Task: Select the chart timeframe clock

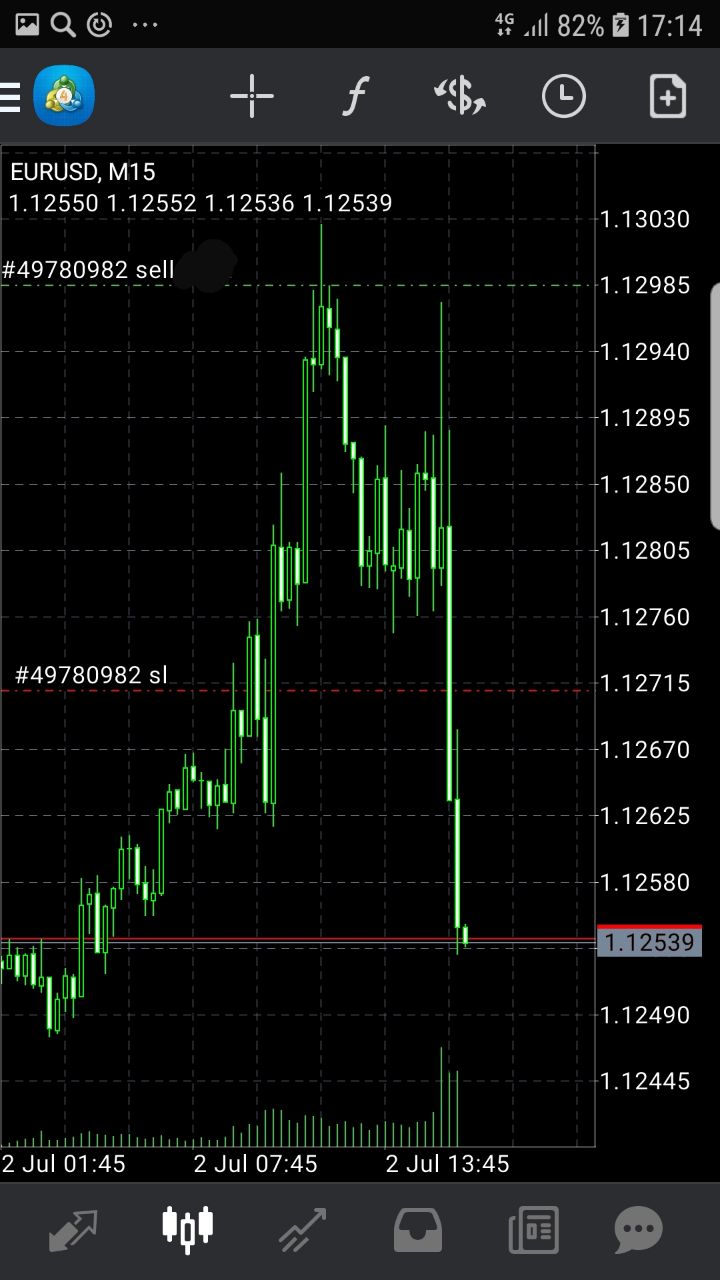Action: click(563, 97)
